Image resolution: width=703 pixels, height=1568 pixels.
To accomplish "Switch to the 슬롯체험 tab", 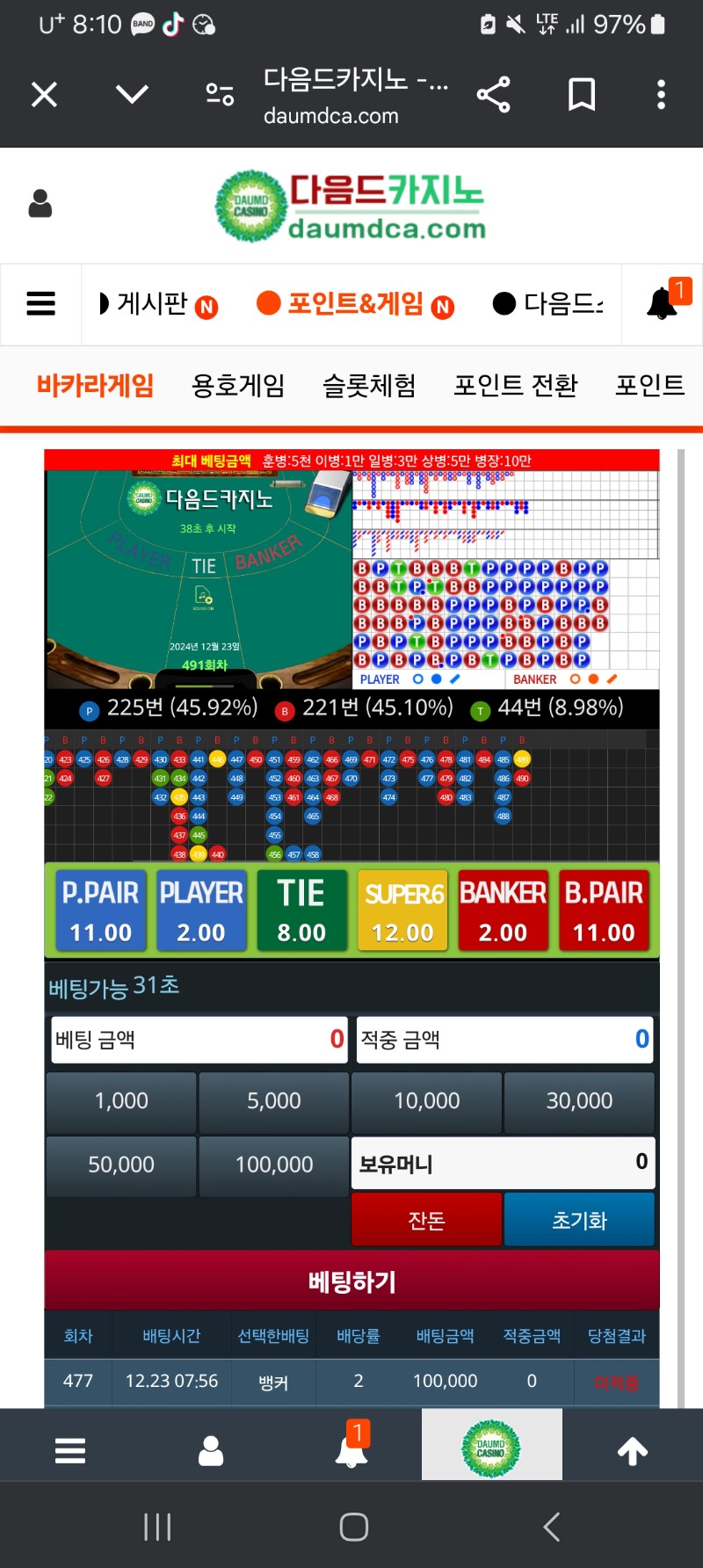I will pos(369,385).
